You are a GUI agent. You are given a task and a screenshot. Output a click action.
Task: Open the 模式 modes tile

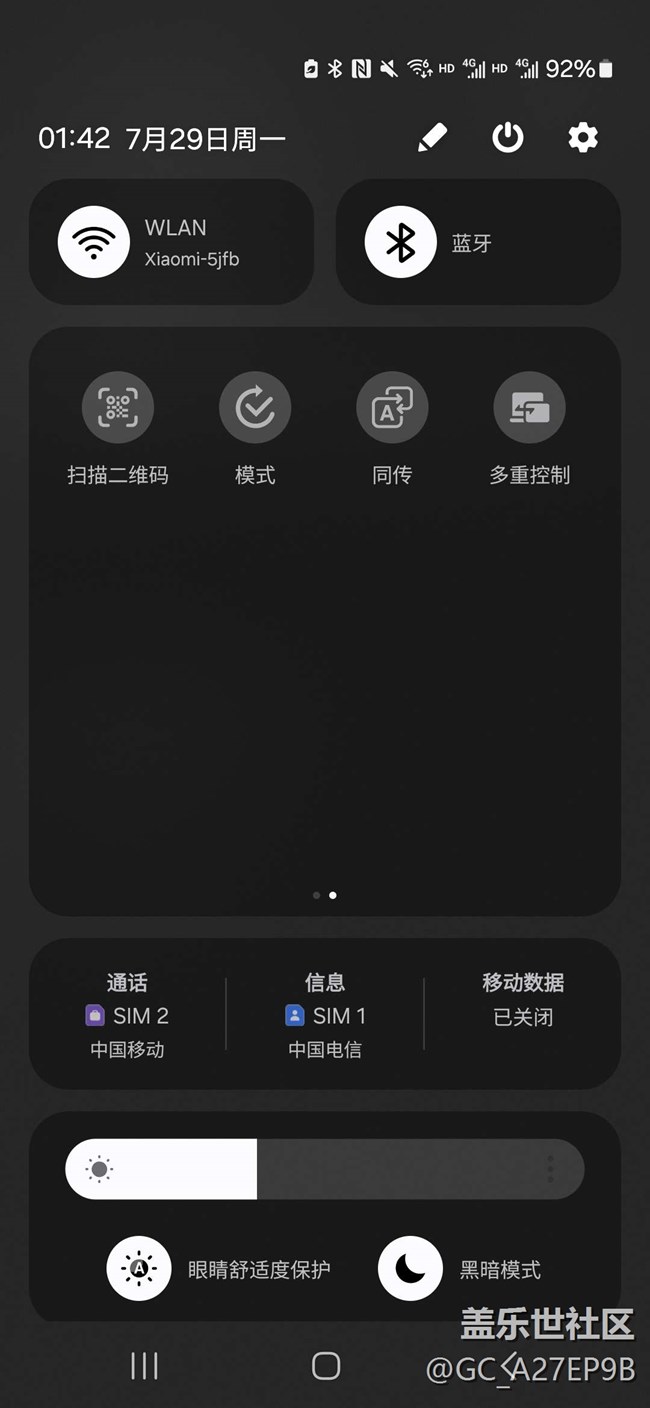point(255,408)
